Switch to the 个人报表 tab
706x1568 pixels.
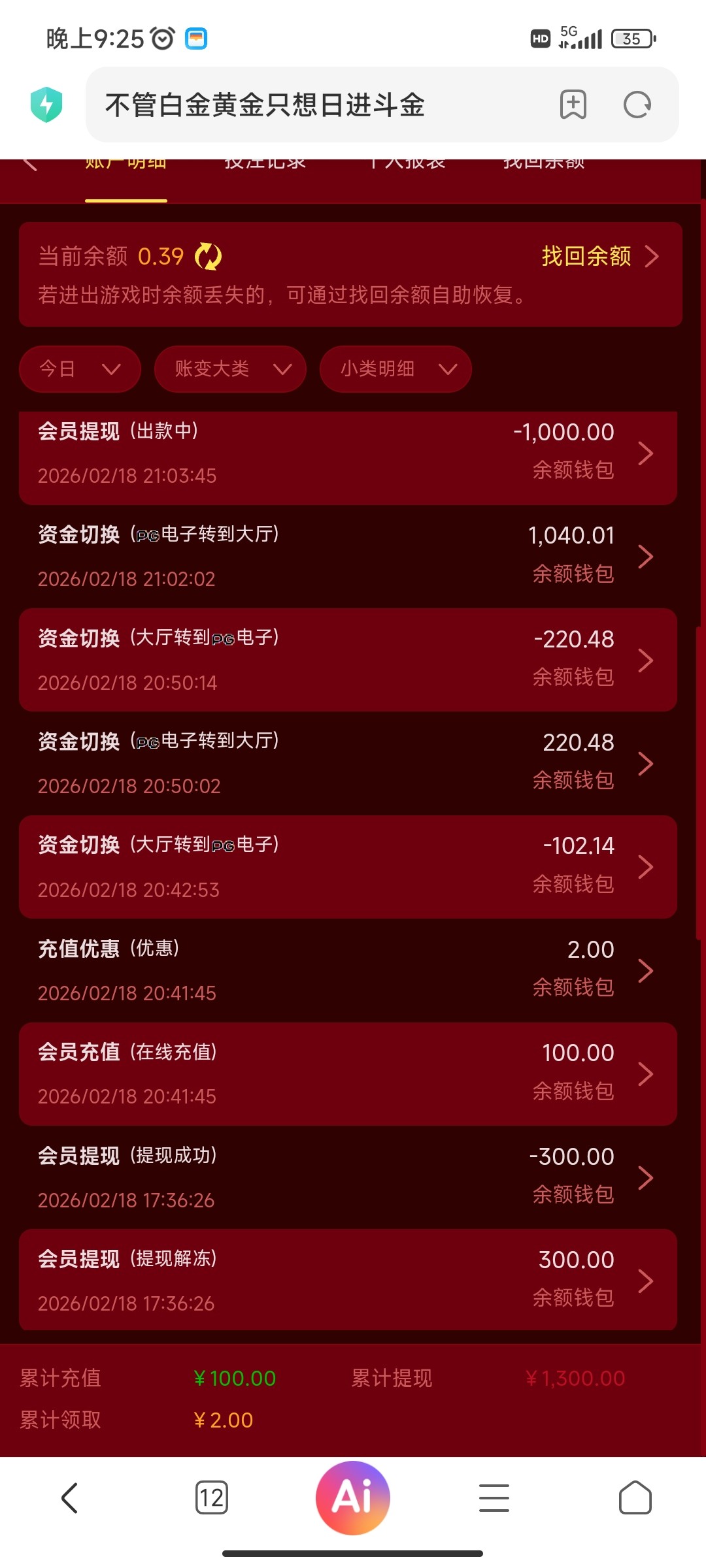[403, 162]
